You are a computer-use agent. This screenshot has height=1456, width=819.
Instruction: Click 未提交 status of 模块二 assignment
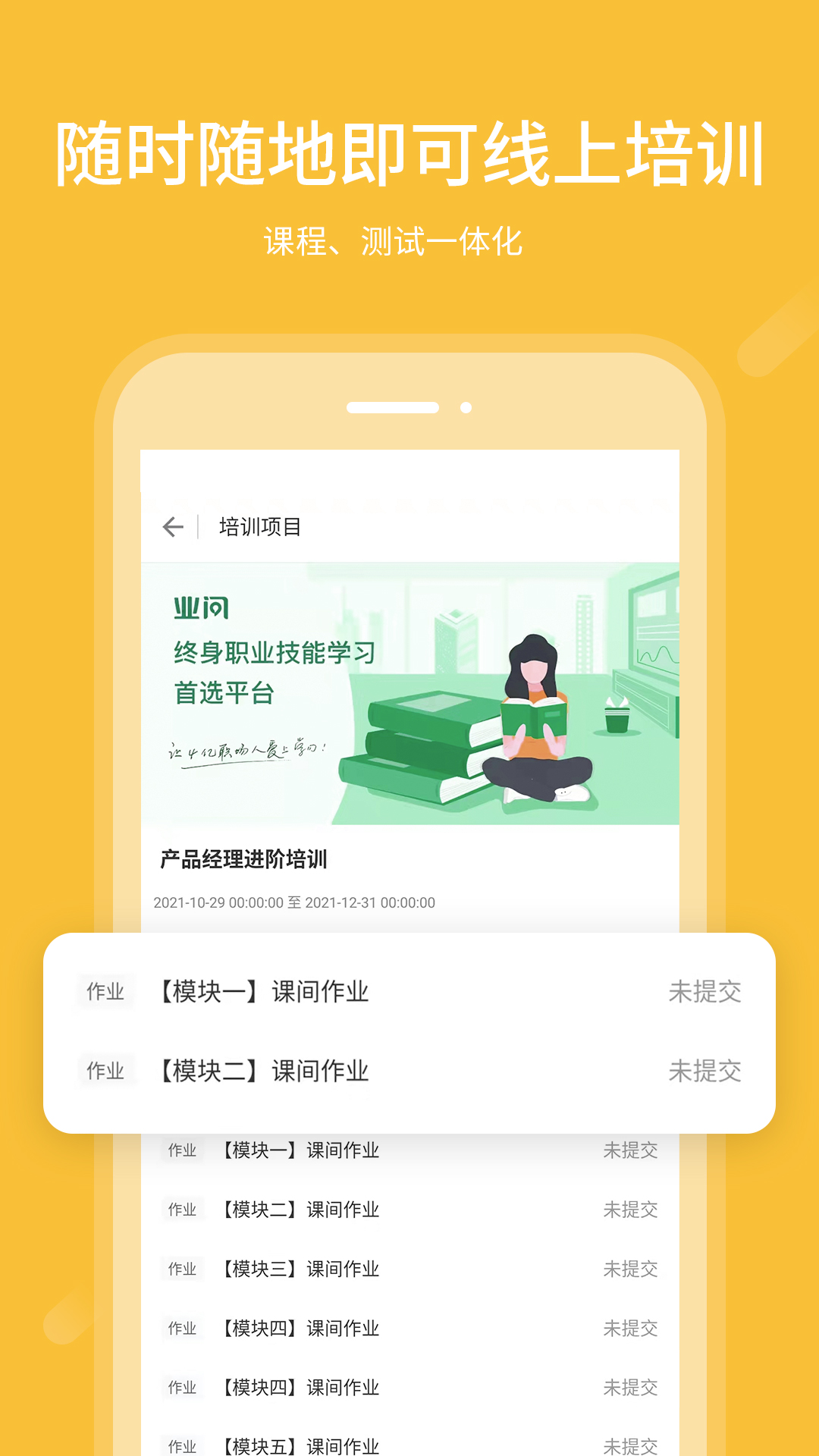pyautogui.click(x=706, y=1072)
